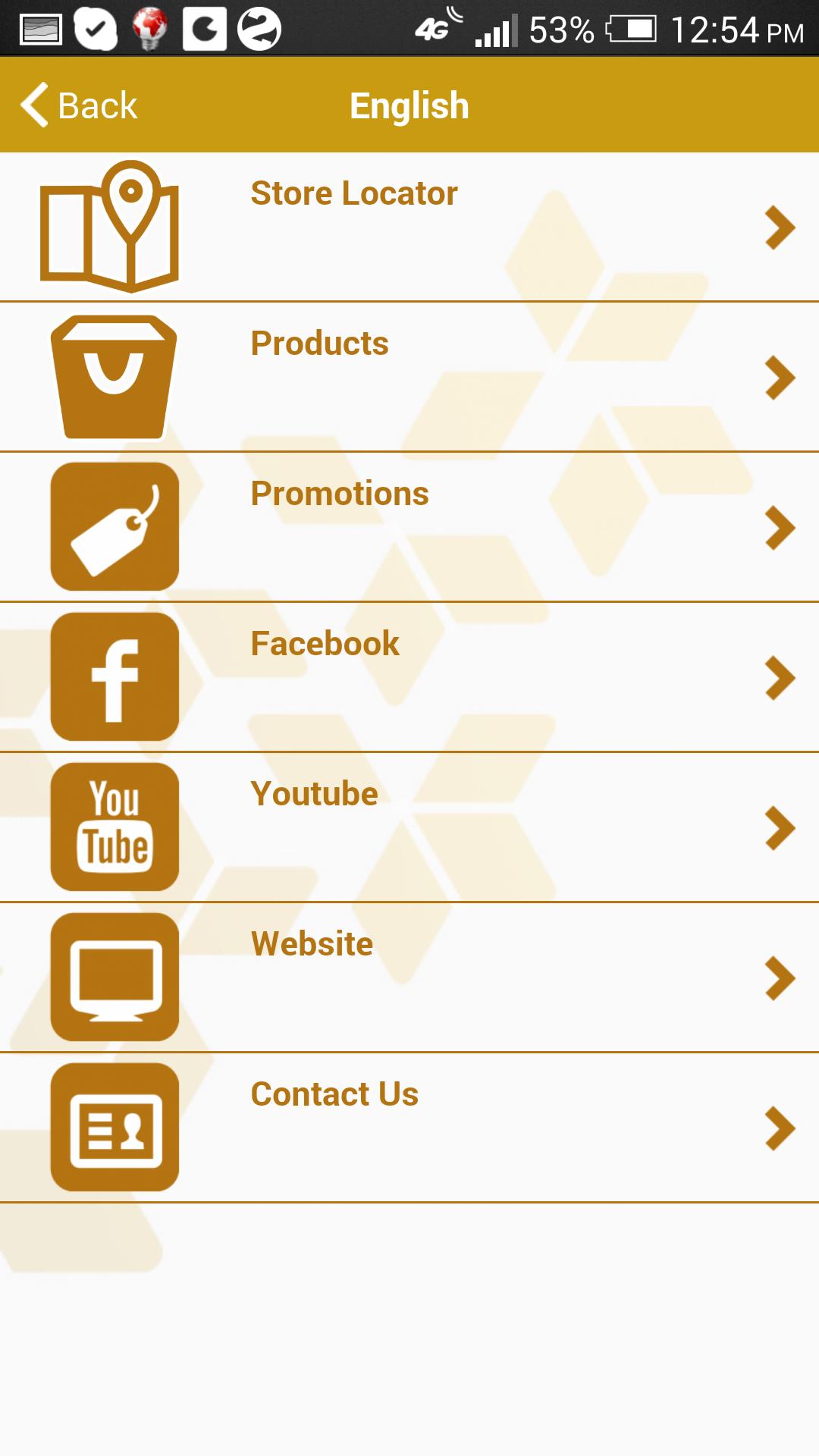
Task: Open the Contact Us row
Action: (409, 1128)
